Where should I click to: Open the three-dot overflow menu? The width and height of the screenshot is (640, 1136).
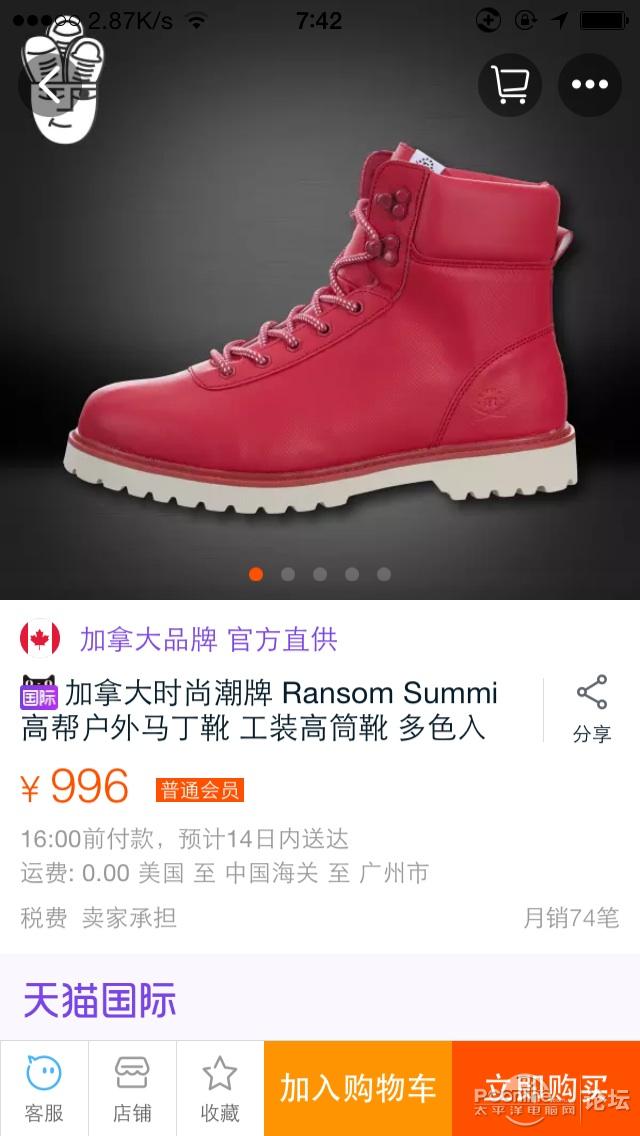click(589, 85)
